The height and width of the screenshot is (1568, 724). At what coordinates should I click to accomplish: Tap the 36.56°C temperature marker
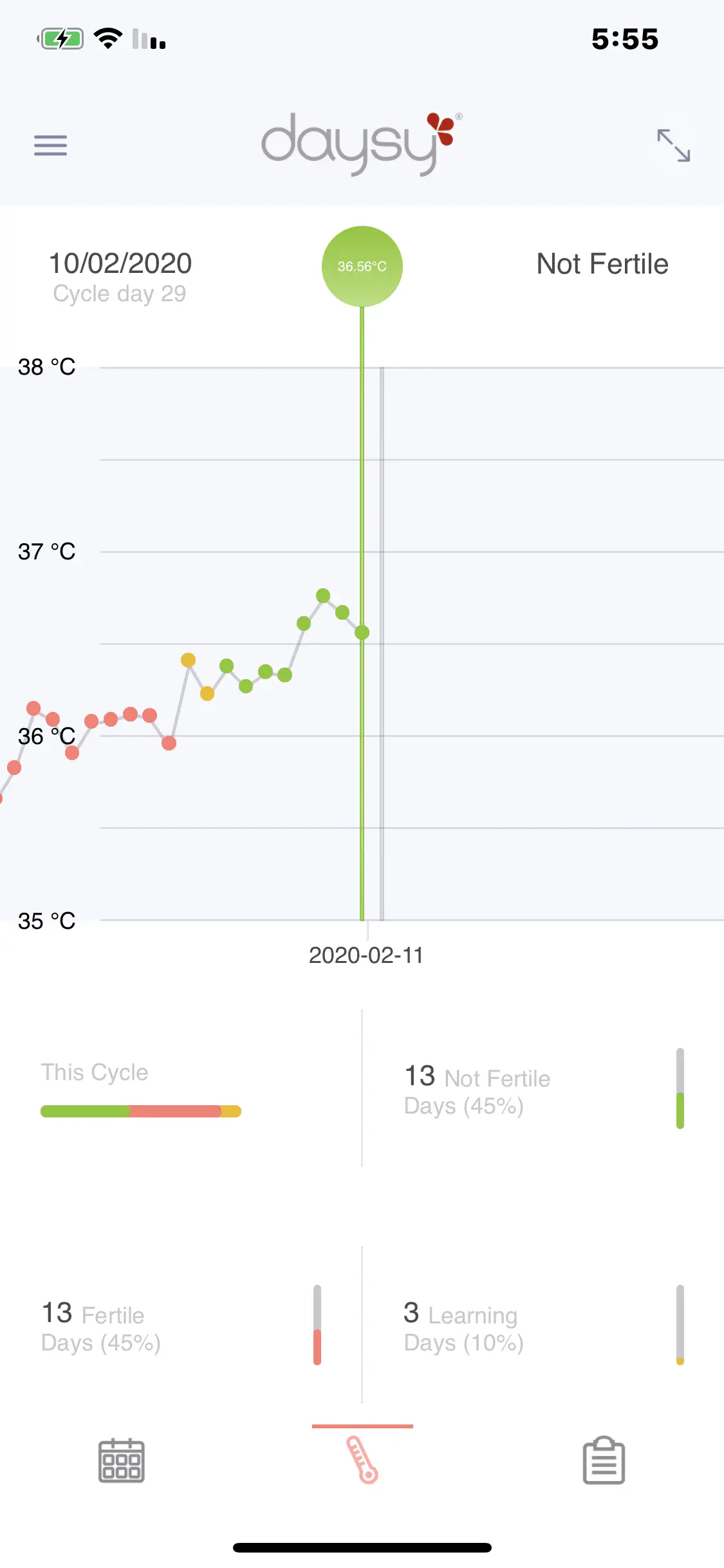pyautogui.click(x=362, y=266)
